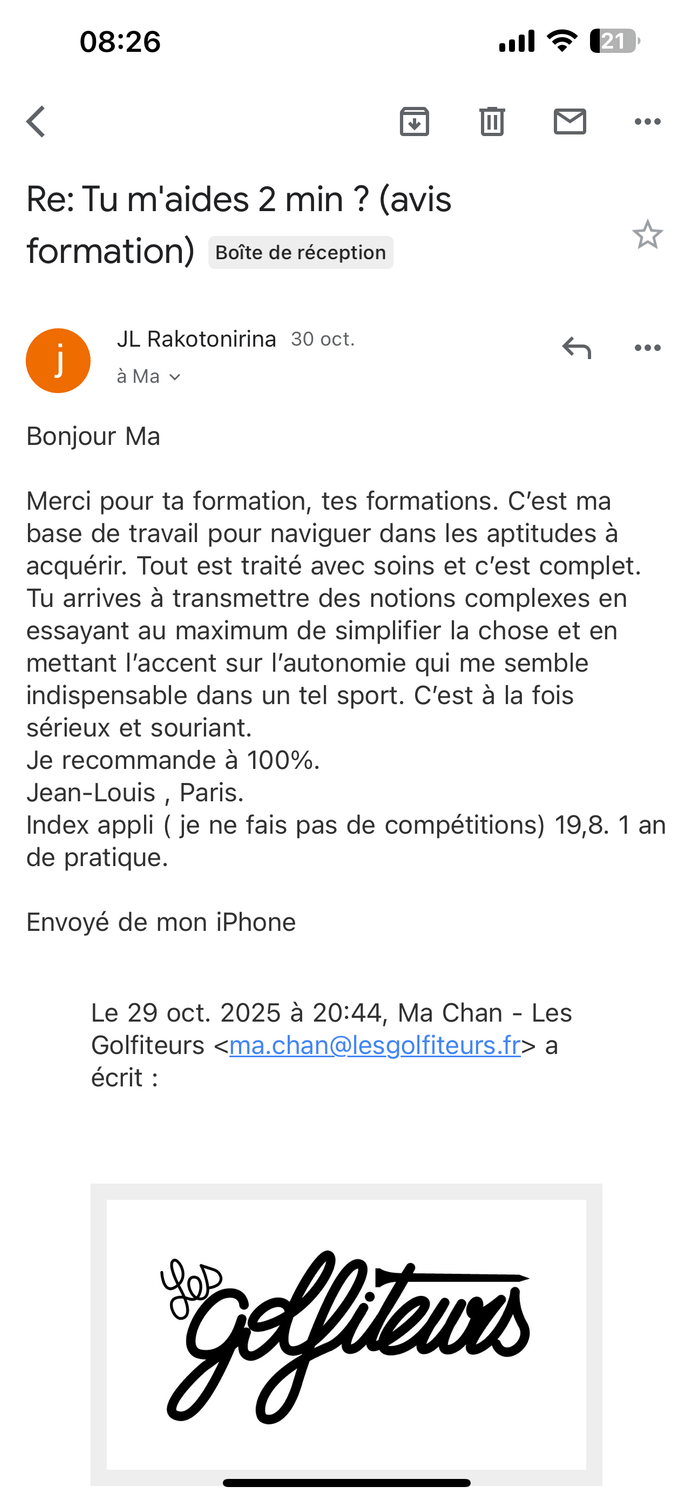The image size is (693, 1500).
Task: Open the top toolbar overflow menu
Action: pyautogui.click(x=648, y=122)
